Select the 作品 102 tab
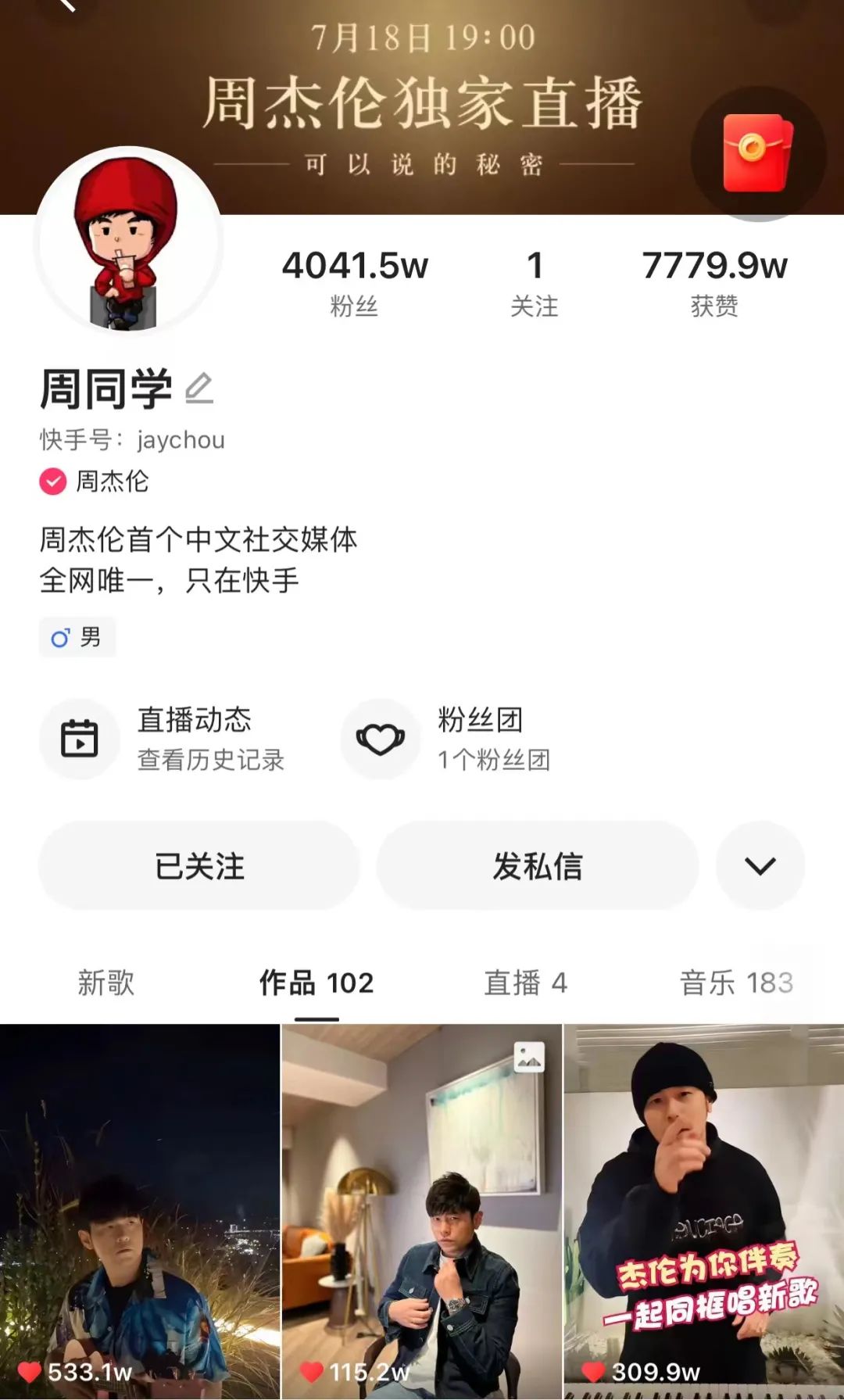Screen dimensions: 844x1400 point(316,983)
